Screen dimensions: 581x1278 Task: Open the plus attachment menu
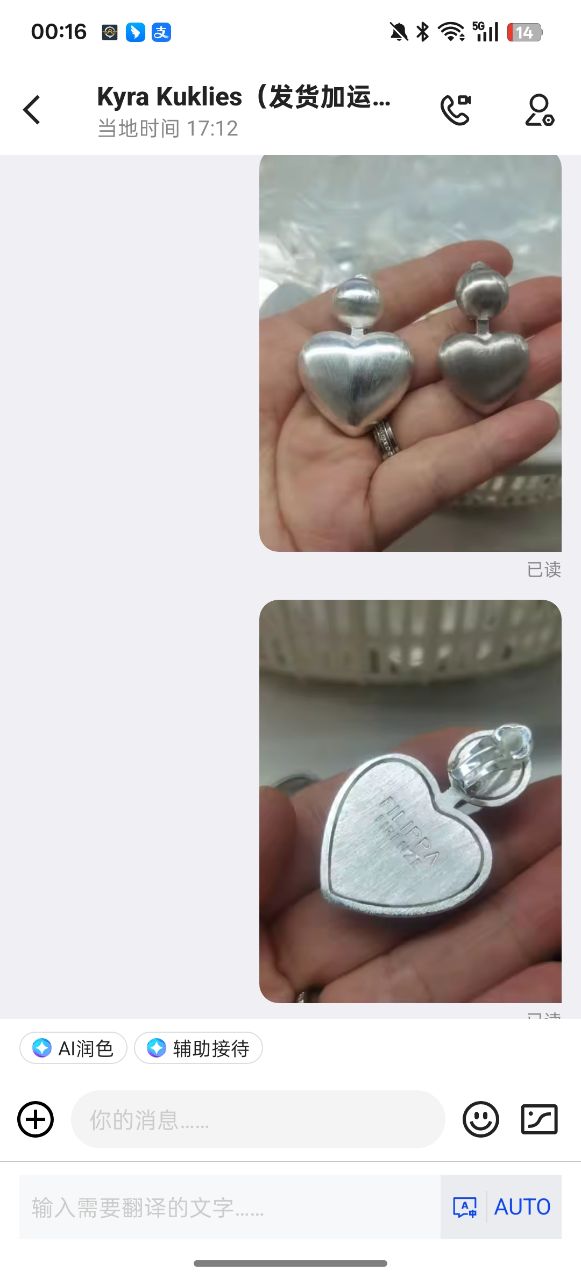[x=36, y=1119]
